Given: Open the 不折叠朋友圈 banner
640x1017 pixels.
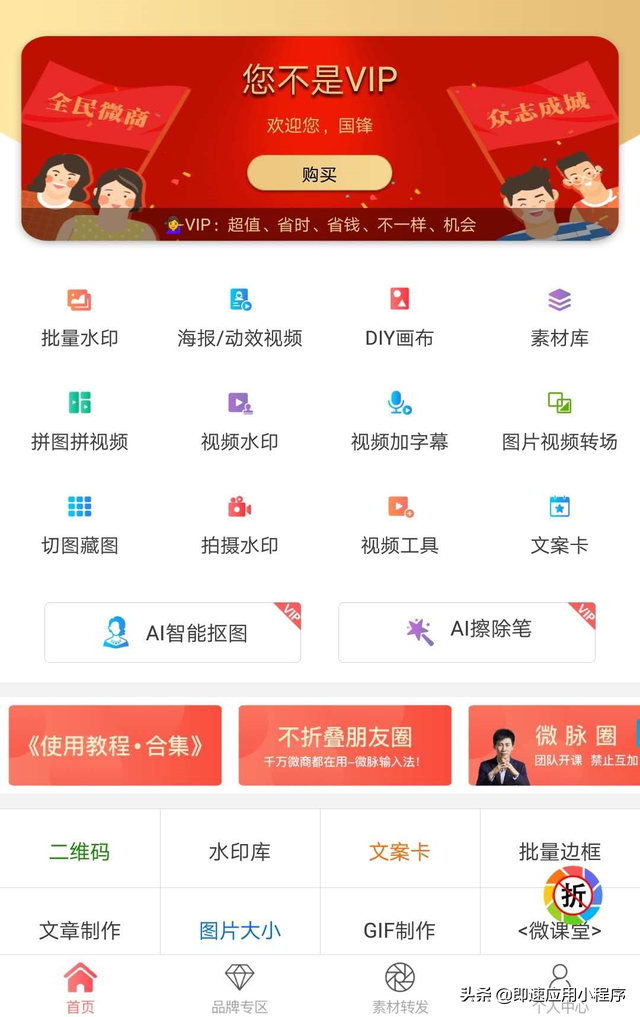Looking at the screenshot, I should click(x=344, y=745).
